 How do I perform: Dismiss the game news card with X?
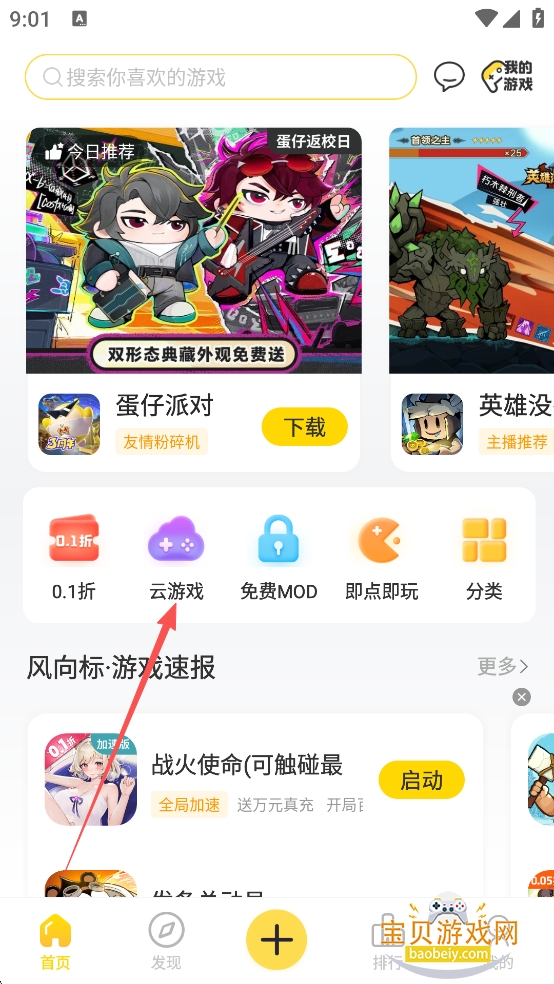[521, 697]
